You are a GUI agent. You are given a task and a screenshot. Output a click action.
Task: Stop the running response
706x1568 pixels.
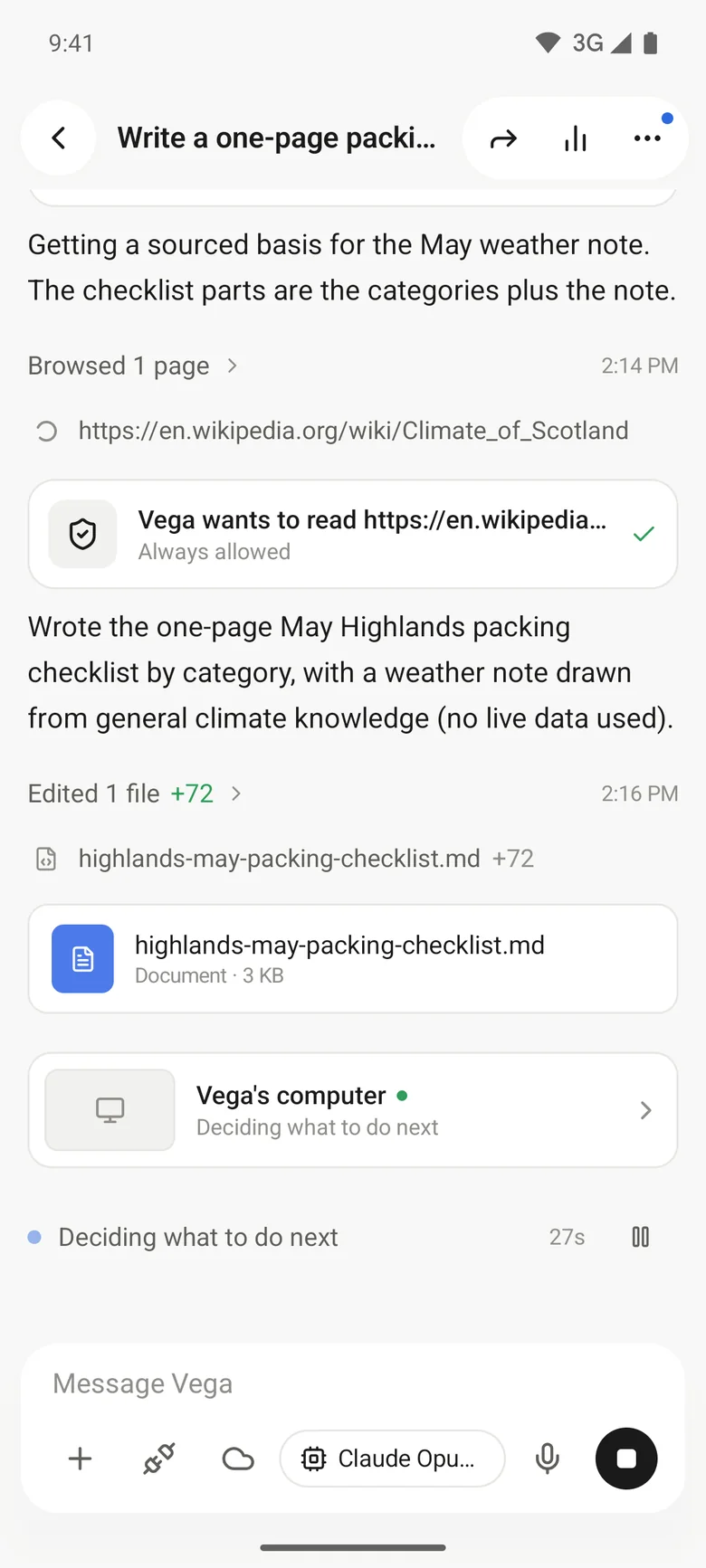[x=626, y=1459]
